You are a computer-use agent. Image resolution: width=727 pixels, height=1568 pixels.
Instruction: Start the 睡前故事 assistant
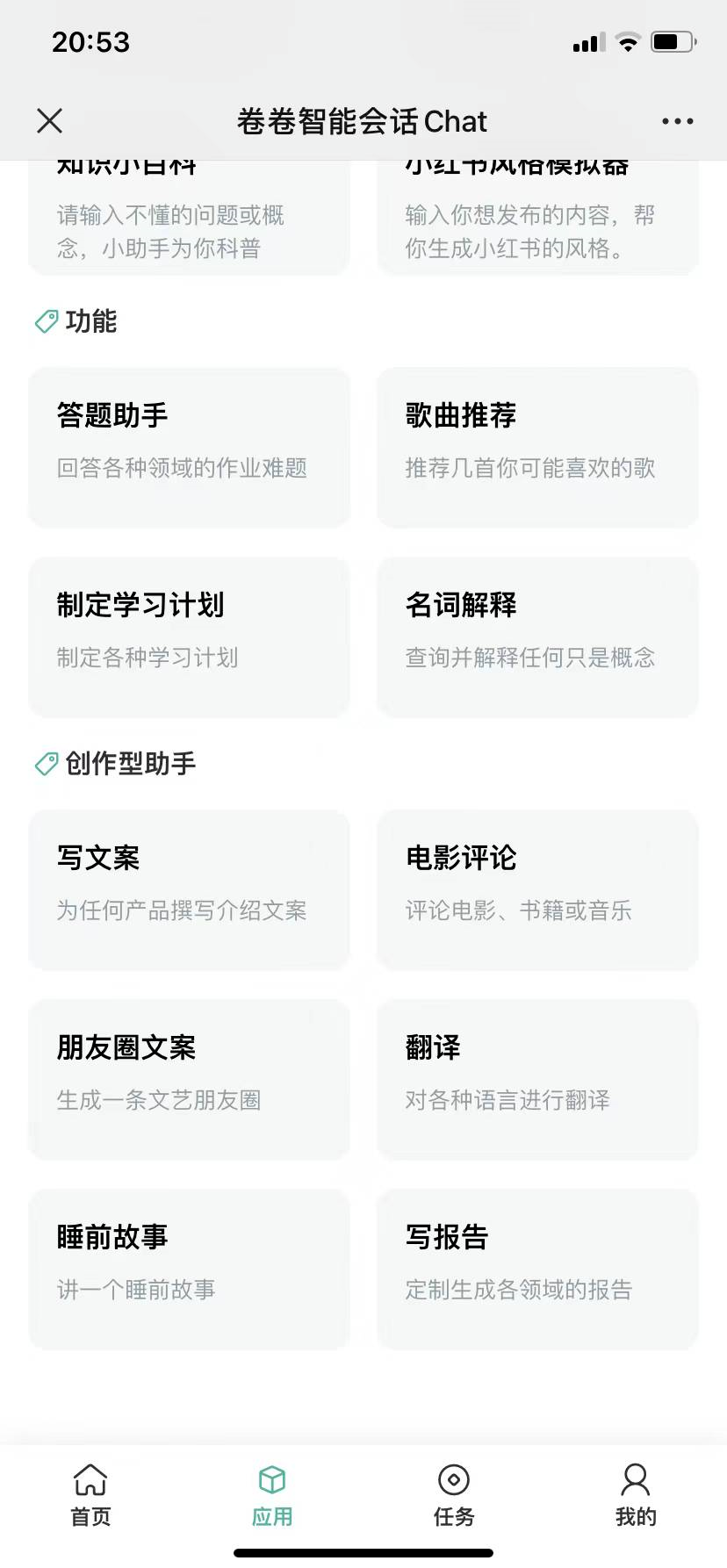[189, 1269]
